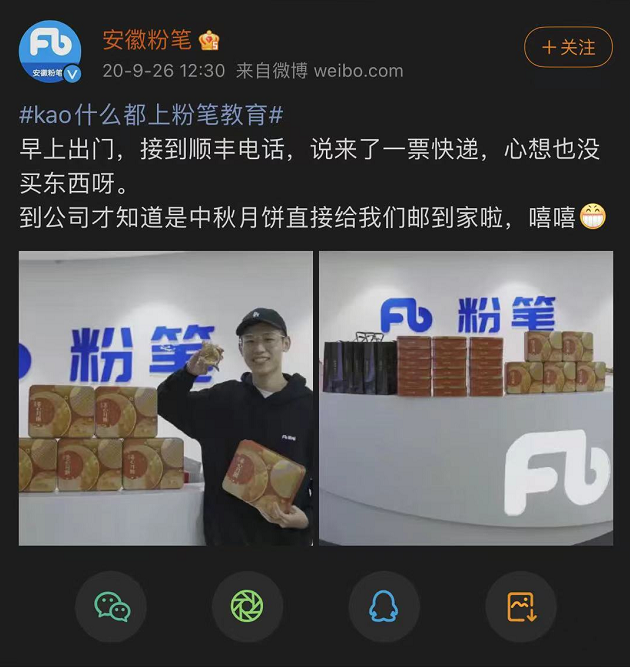View the photo of man holding mooncakes
The width and height of the screenshot is (630, 667).
pos(166,398)
